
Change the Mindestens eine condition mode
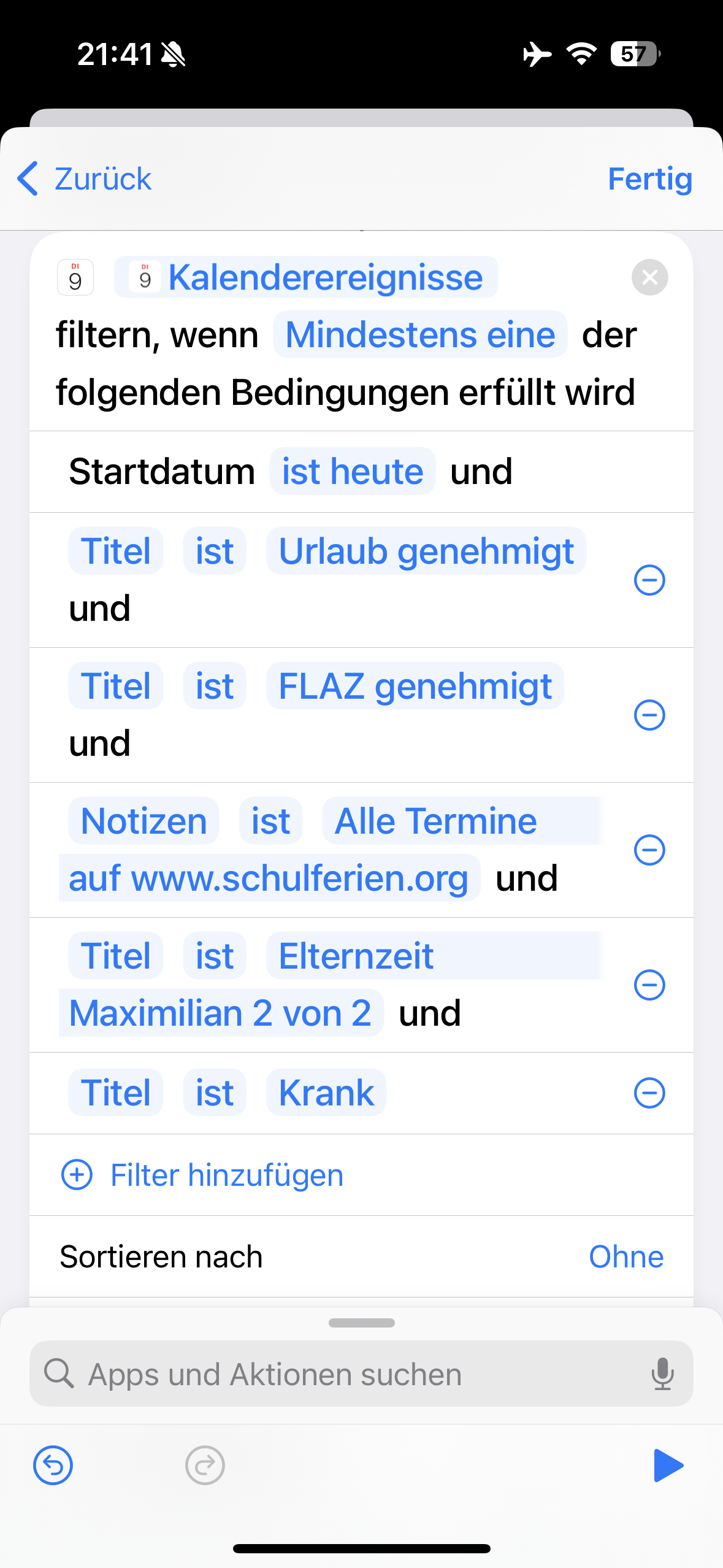[420, 335]
